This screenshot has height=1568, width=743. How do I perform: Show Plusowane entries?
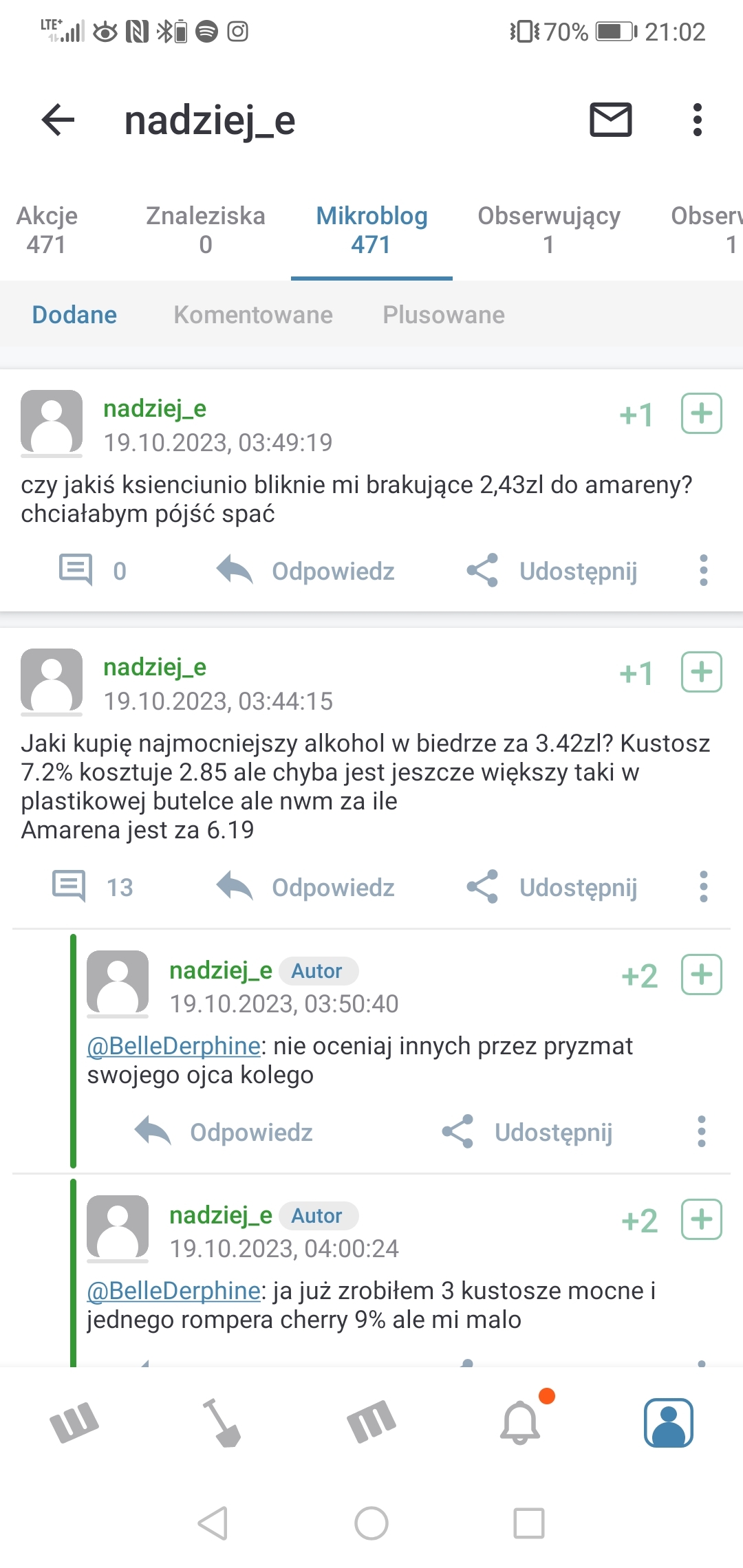click(x=443, y=315)
